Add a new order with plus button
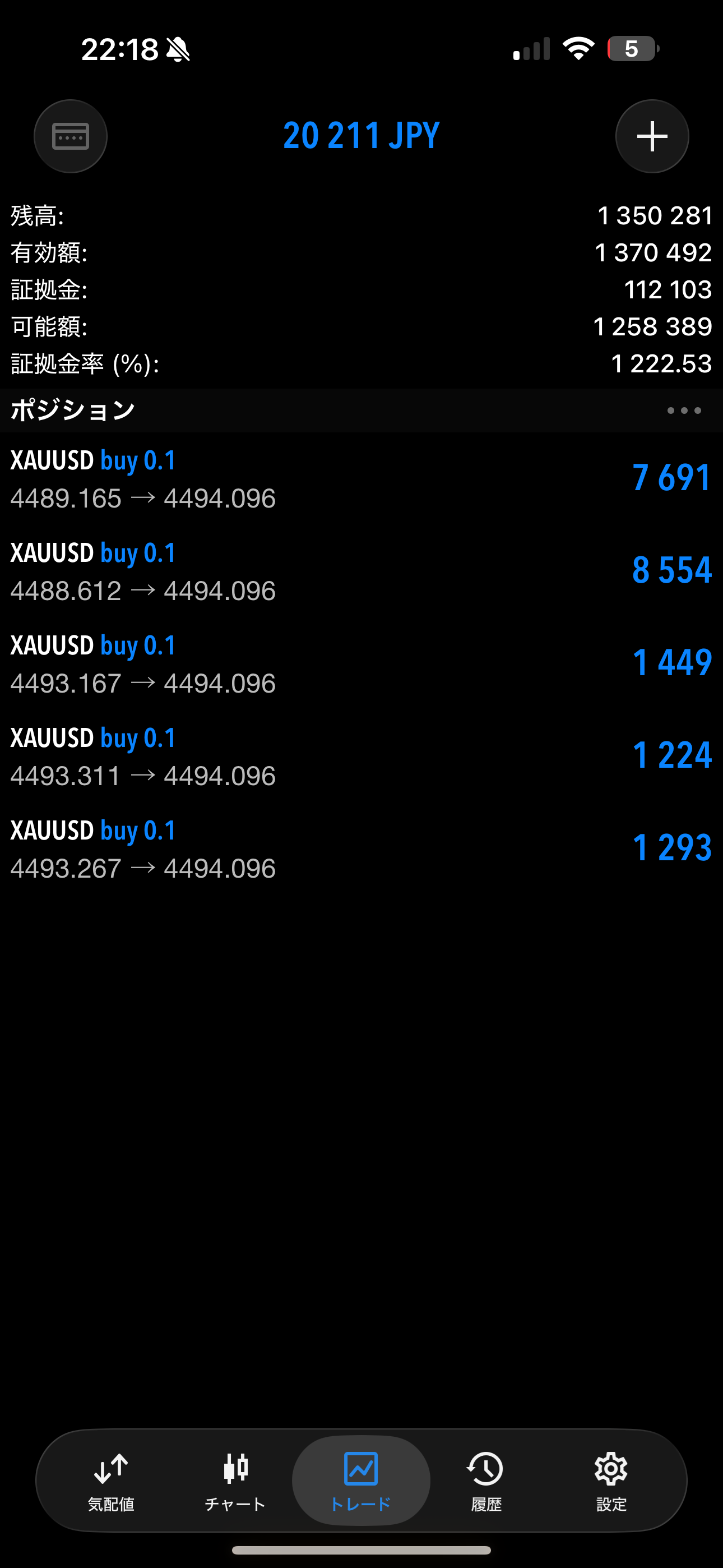 652,136
